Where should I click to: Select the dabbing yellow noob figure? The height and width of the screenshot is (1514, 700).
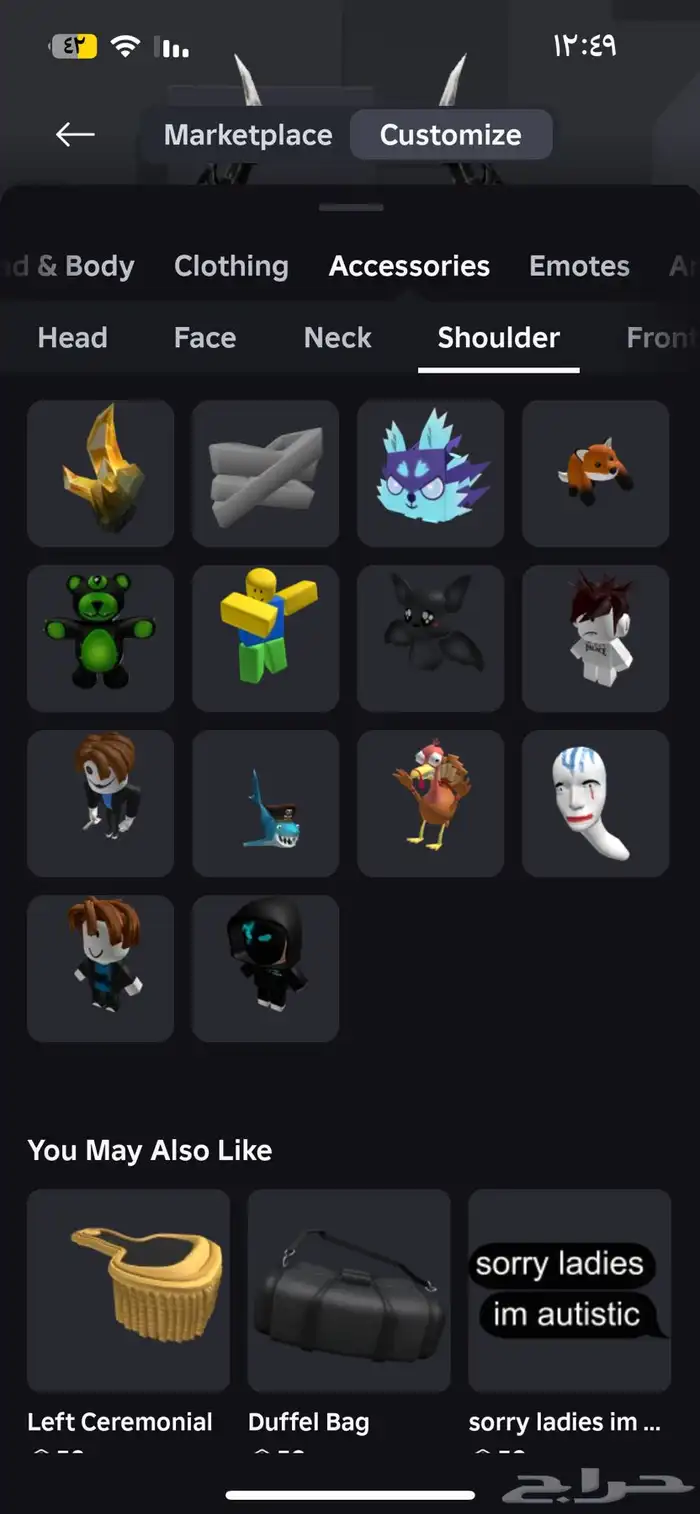(266, 639)
